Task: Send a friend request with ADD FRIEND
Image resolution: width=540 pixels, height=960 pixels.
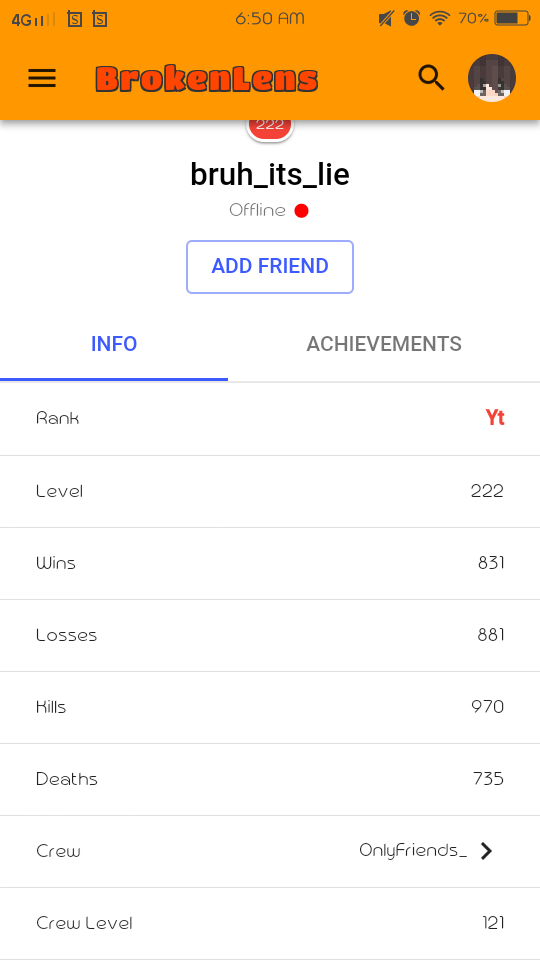Action: point(270,267)
